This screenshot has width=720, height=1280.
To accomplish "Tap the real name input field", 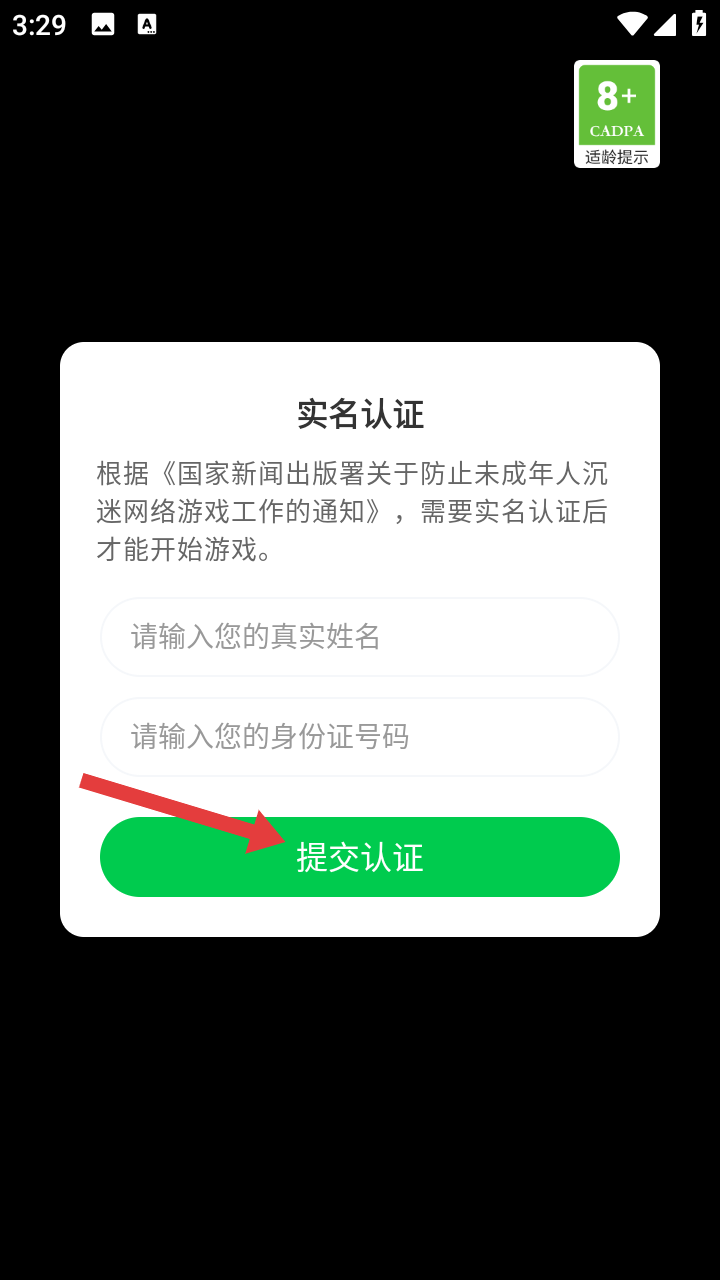I will point(360,637).
